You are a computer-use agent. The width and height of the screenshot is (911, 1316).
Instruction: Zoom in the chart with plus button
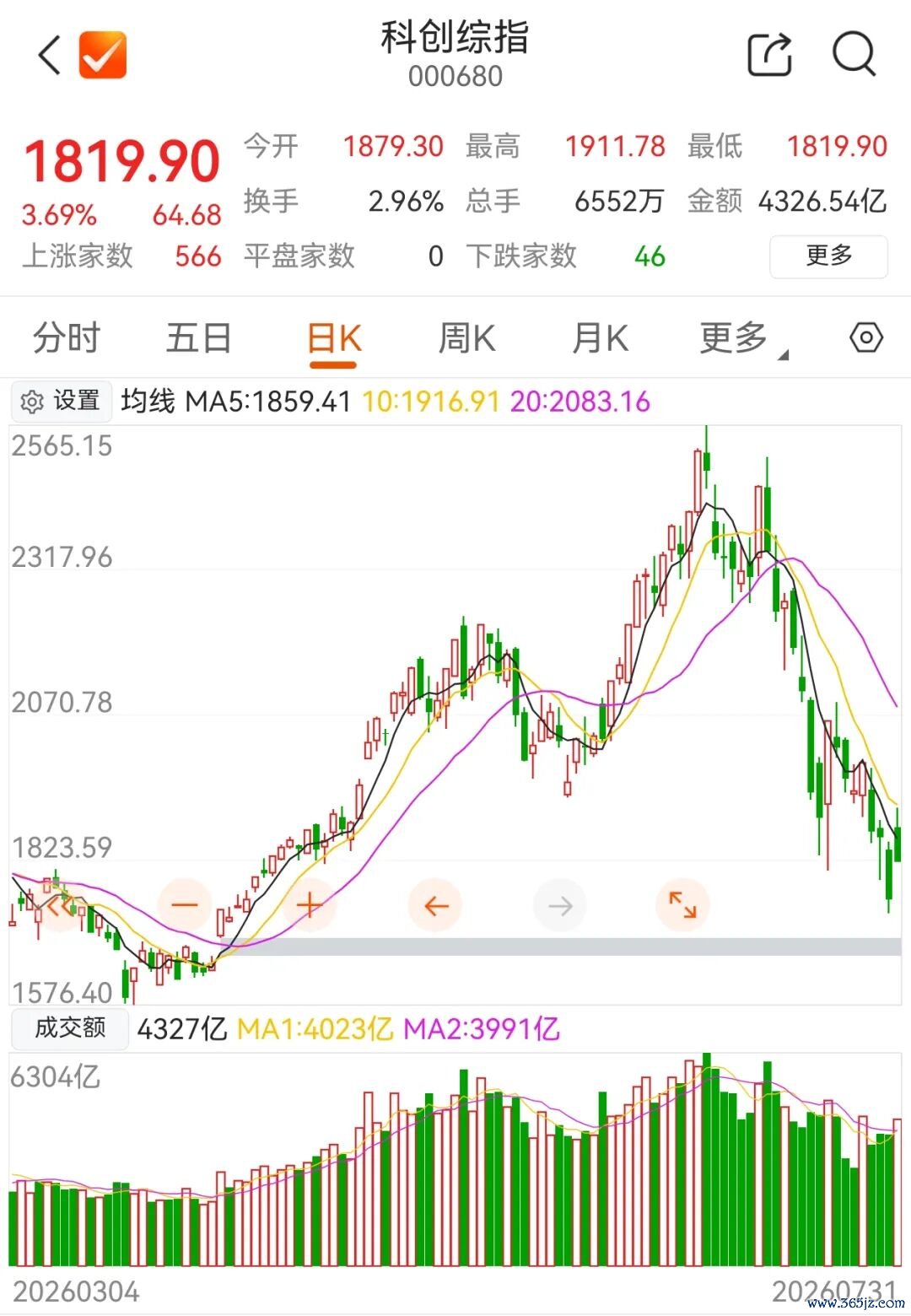[x=310, y=905]
